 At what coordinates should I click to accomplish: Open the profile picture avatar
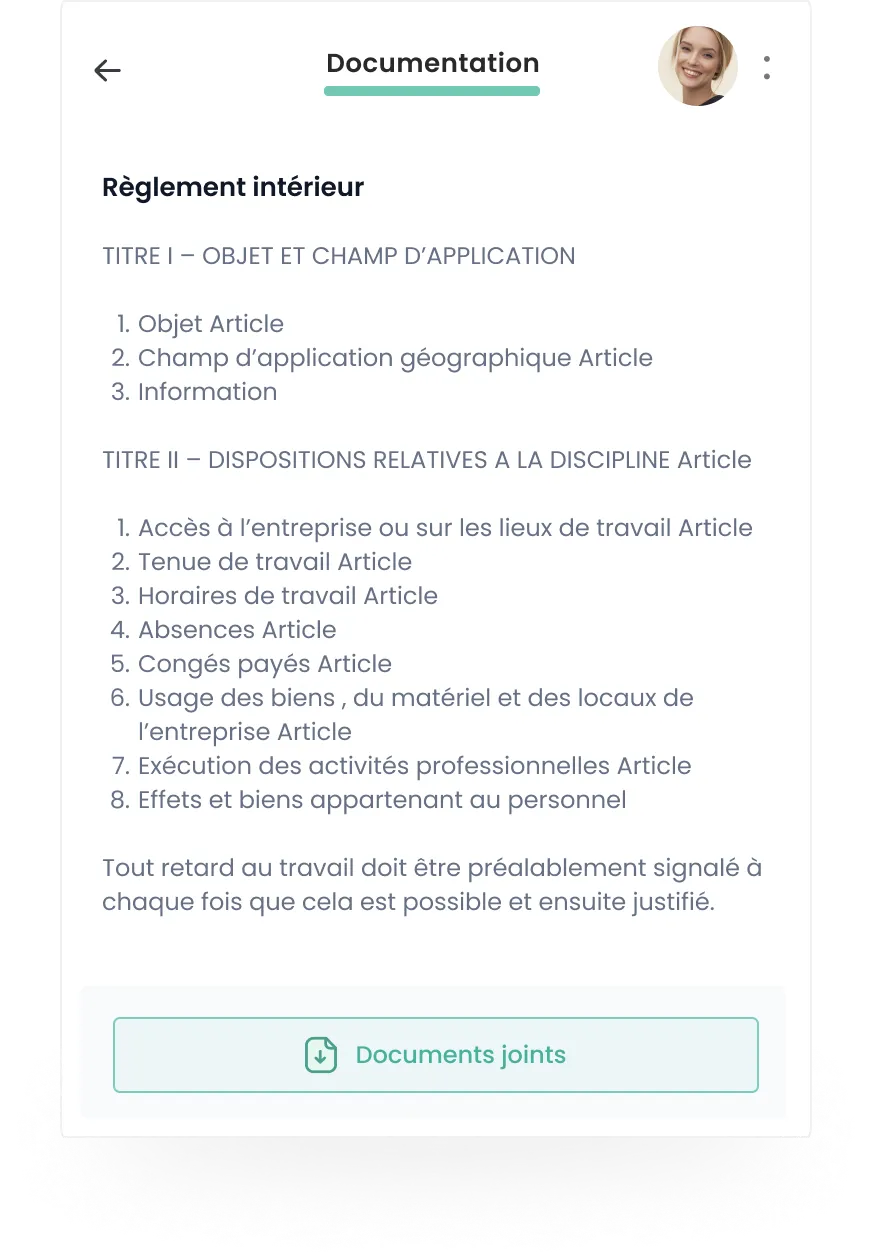coord(698,66)
